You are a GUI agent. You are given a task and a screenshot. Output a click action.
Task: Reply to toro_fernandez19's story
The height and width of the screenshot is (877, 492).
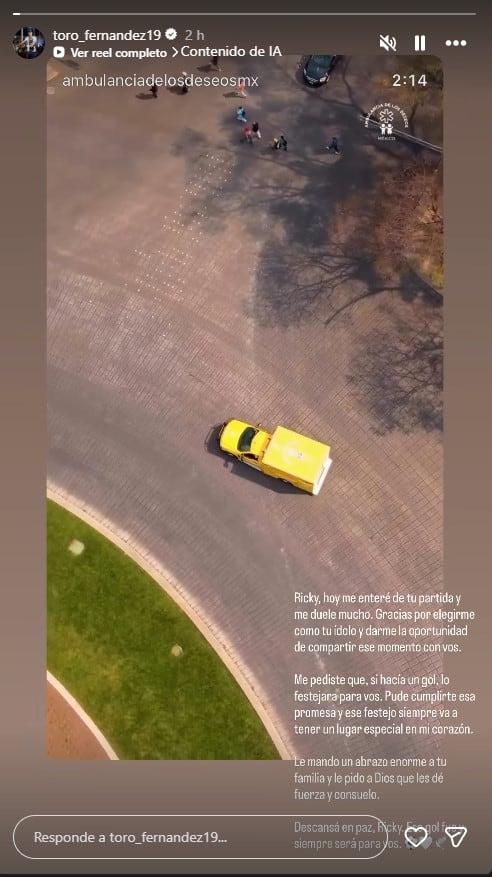(200, 837)
